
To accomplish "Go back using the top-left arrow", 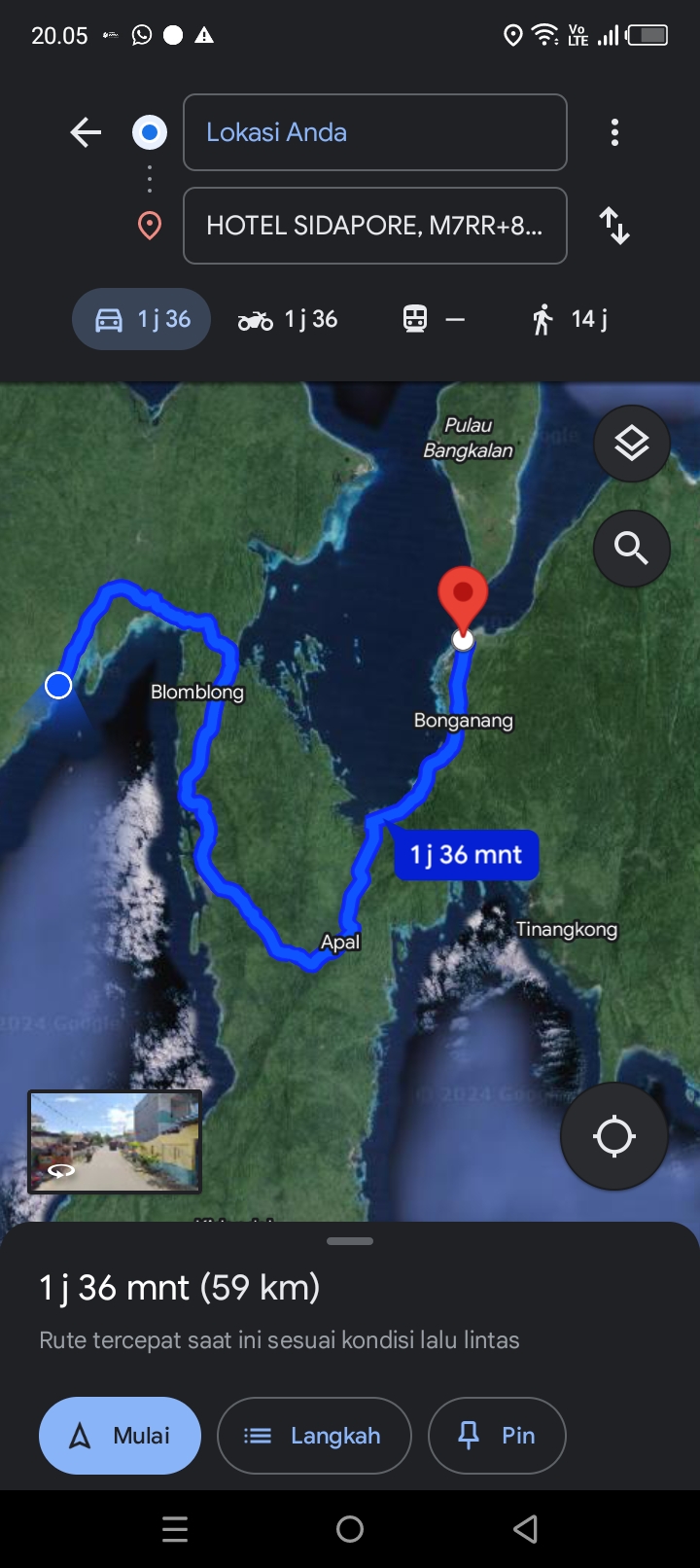I will (x=86, y=132).
